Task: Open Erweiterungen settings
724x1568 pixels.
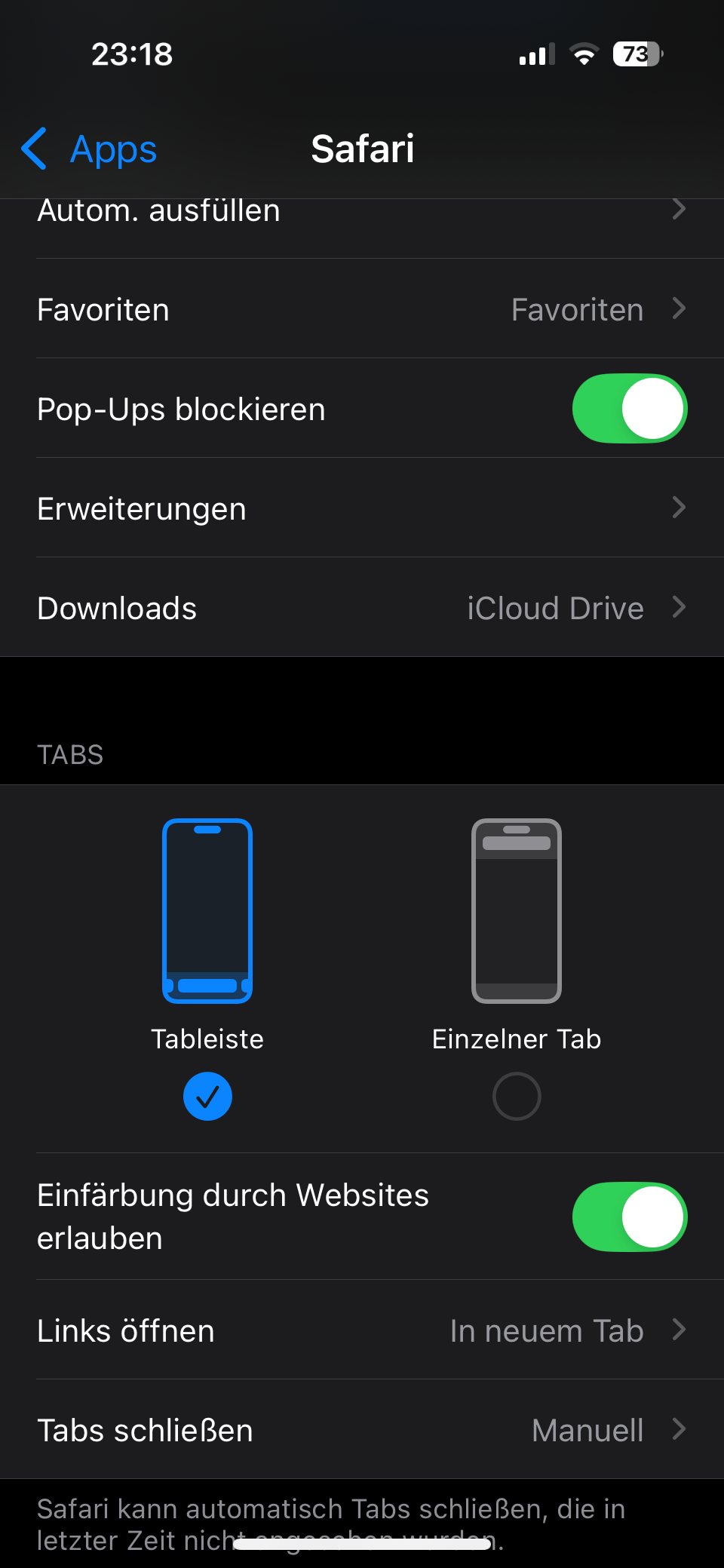Action: (362, 508)
